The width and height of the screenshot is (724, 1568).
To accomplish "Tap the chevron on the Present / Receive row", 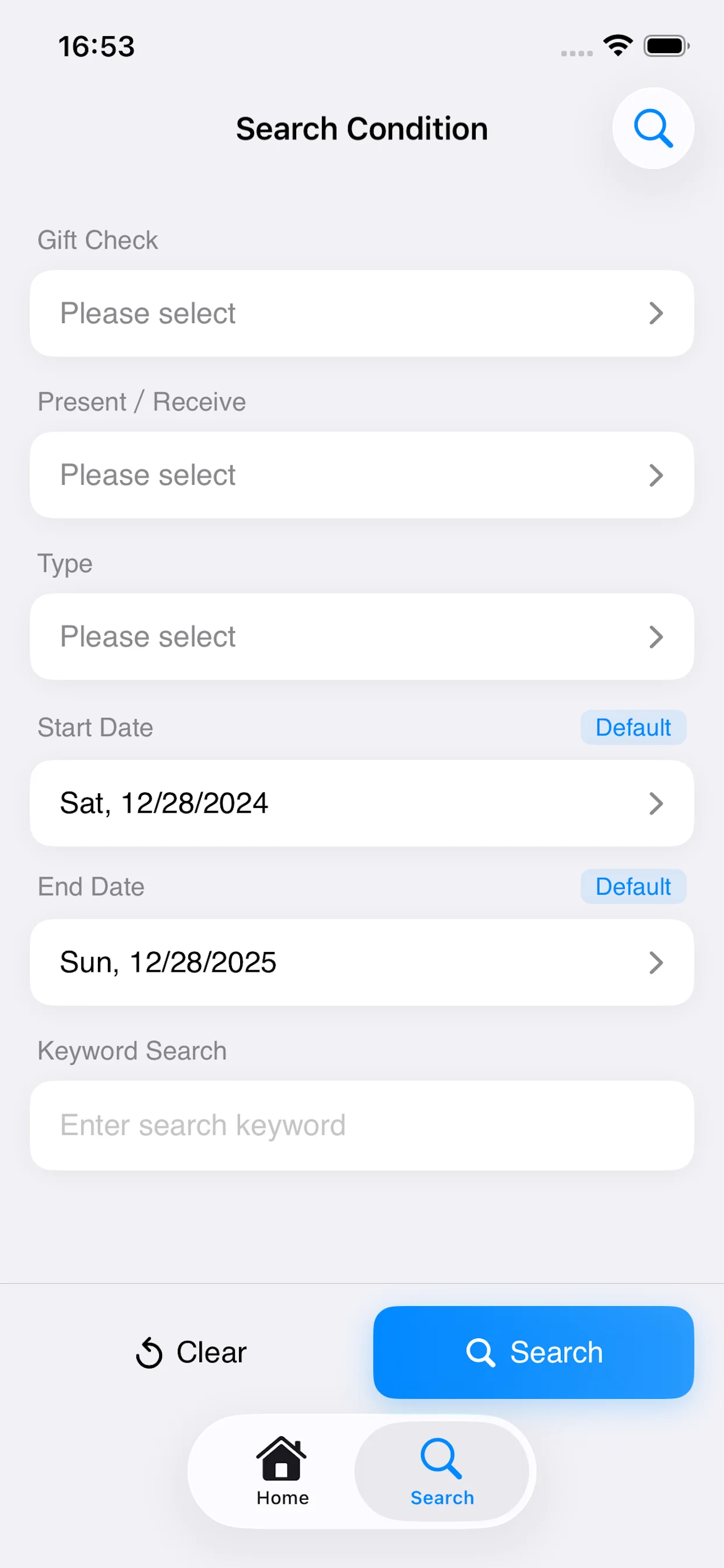I will [655, 475].
